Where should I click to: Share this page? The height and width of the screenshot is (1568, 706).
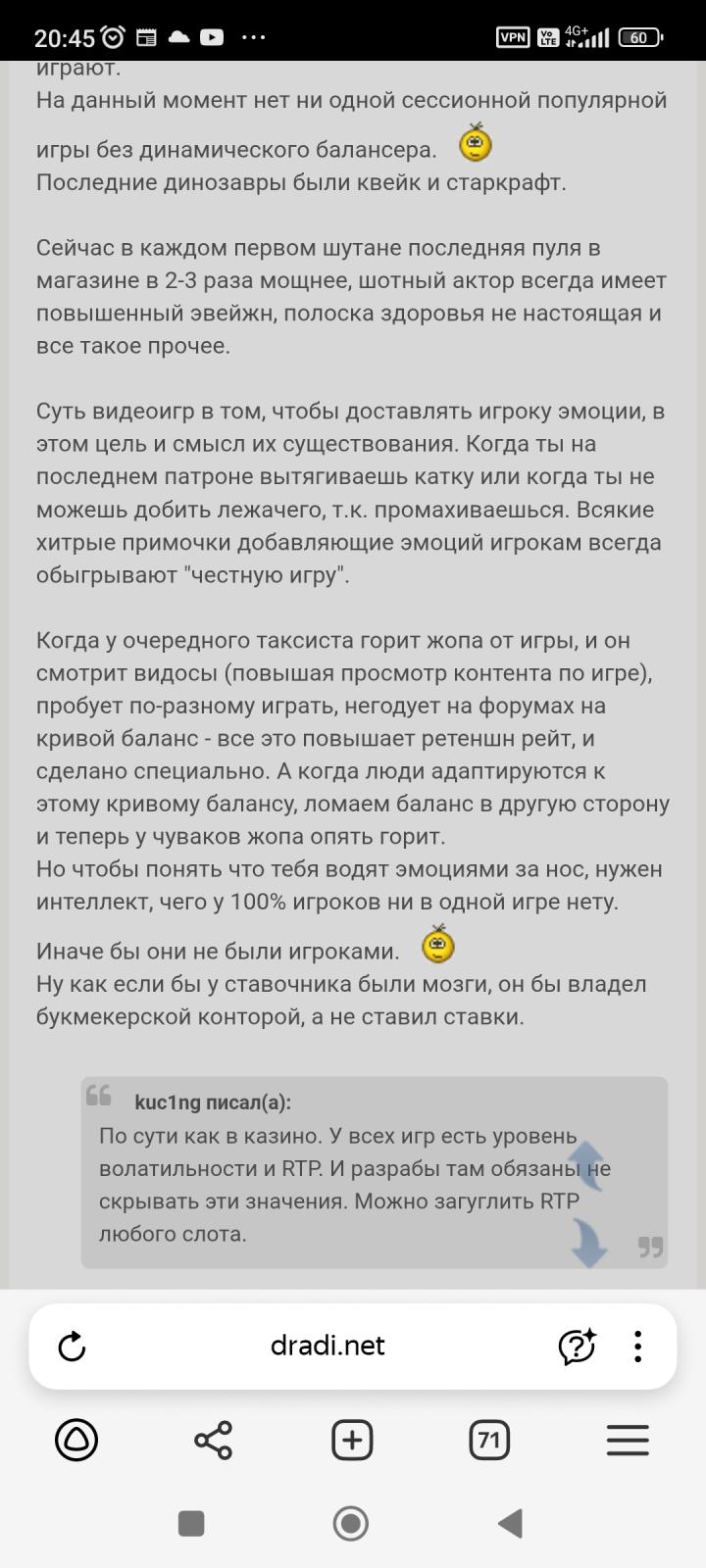[x=213, y=1440]
